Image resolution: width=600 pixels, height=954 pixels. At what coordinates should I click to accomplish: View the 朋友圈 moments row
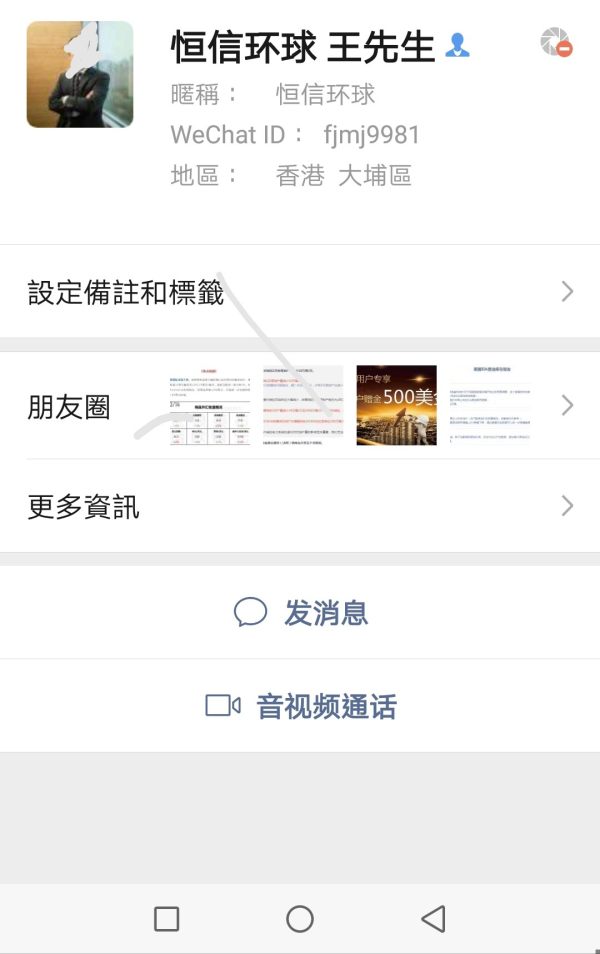pyautogui.click(x=300, y=406)
